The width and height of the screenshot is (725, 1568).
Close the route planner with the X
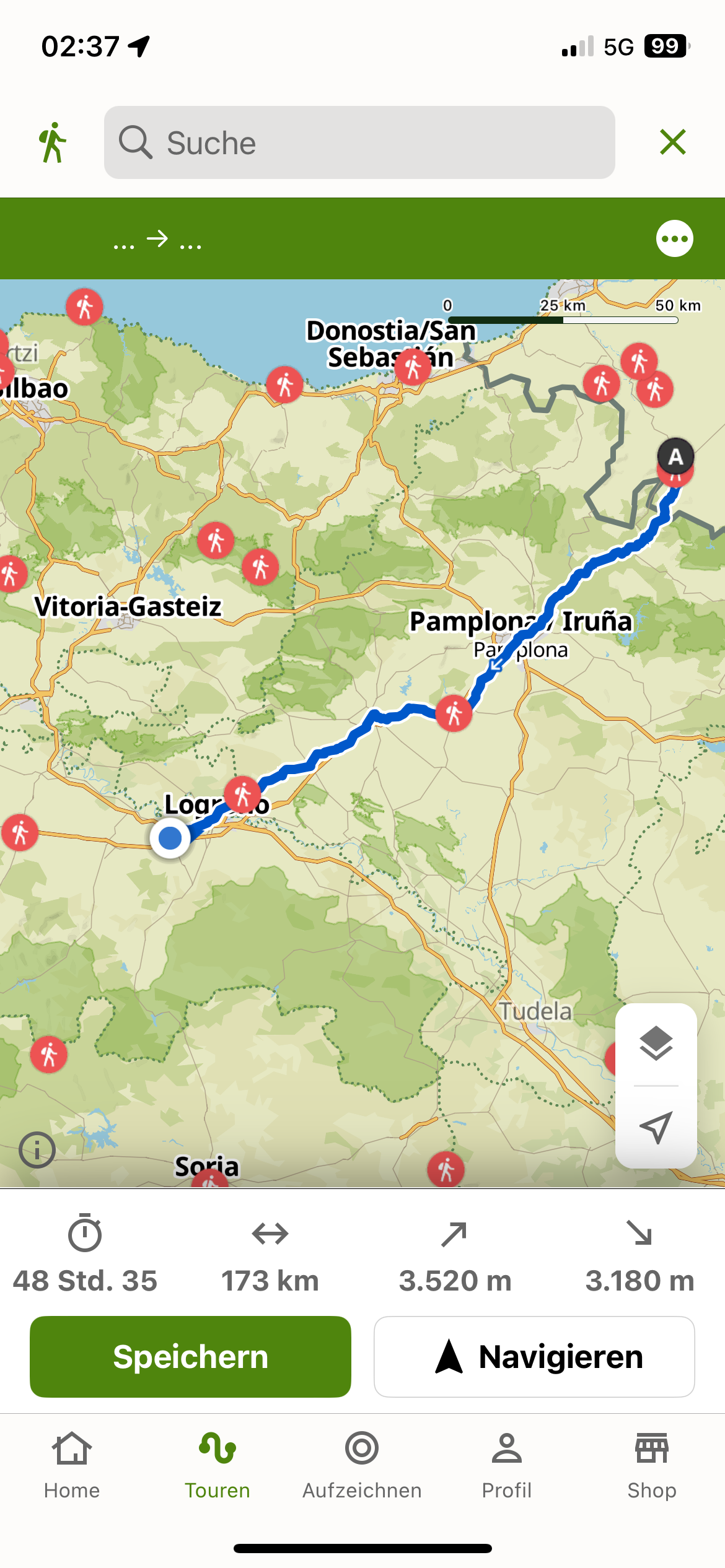(673, 142)
